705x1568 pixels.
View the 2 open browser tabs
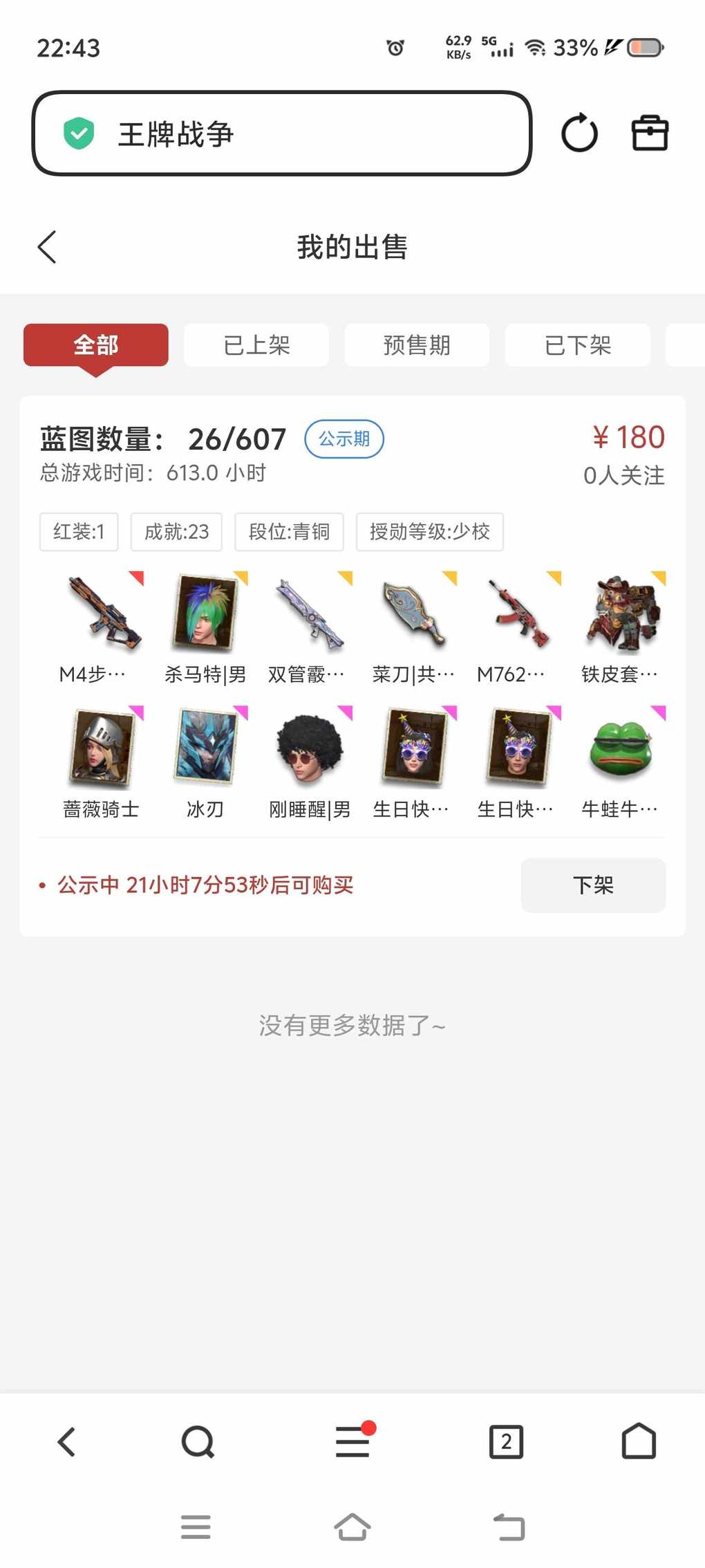506,1442
